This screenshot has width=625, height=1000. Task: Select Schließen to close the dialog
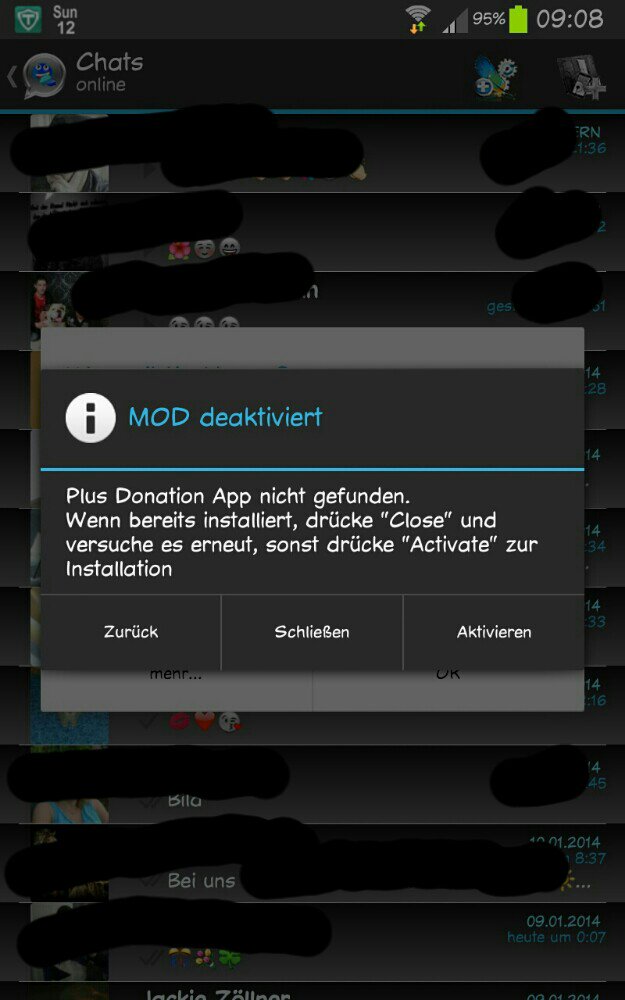(x=312, y=632)
